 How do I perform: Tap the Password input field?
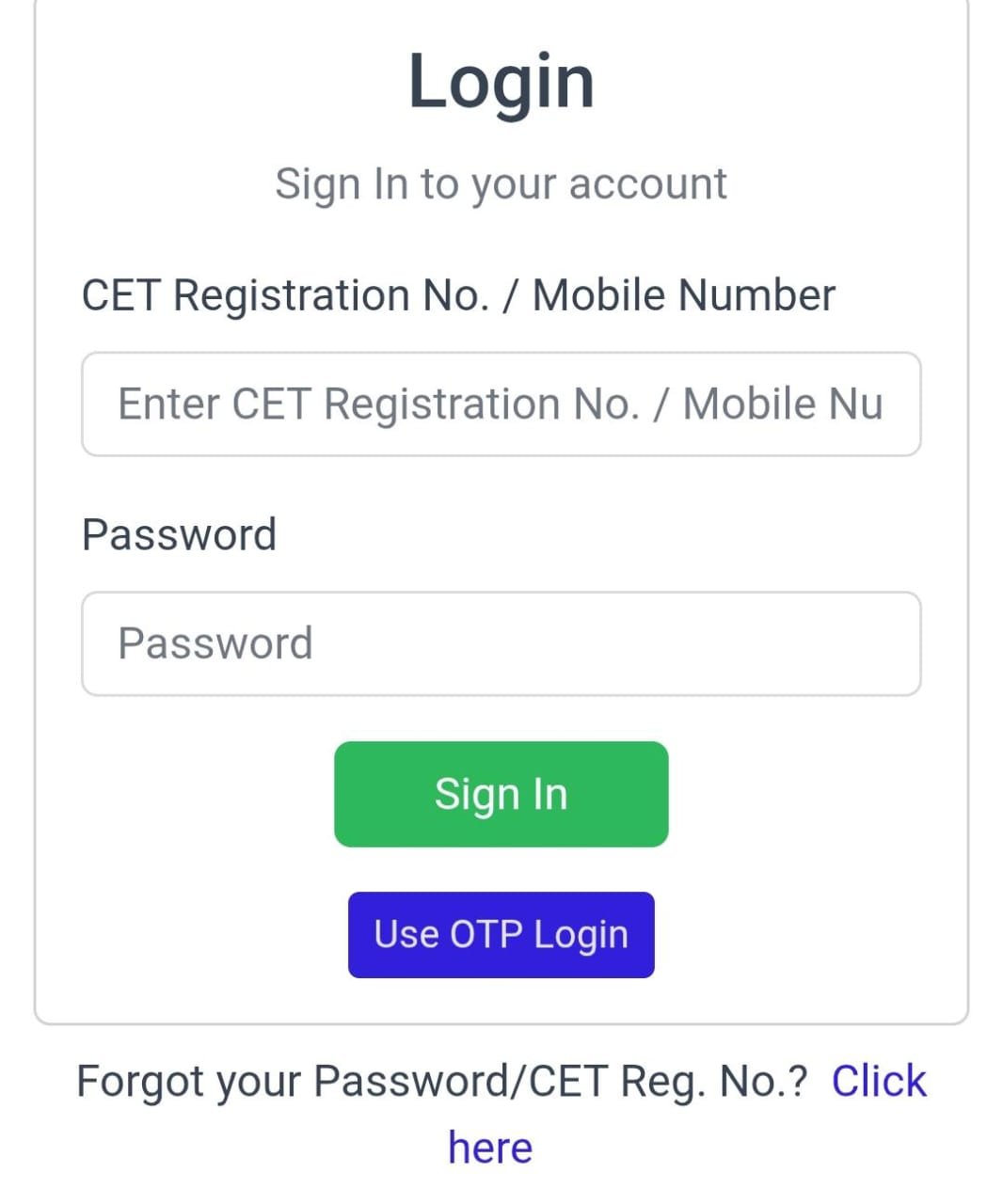[501, 644]
